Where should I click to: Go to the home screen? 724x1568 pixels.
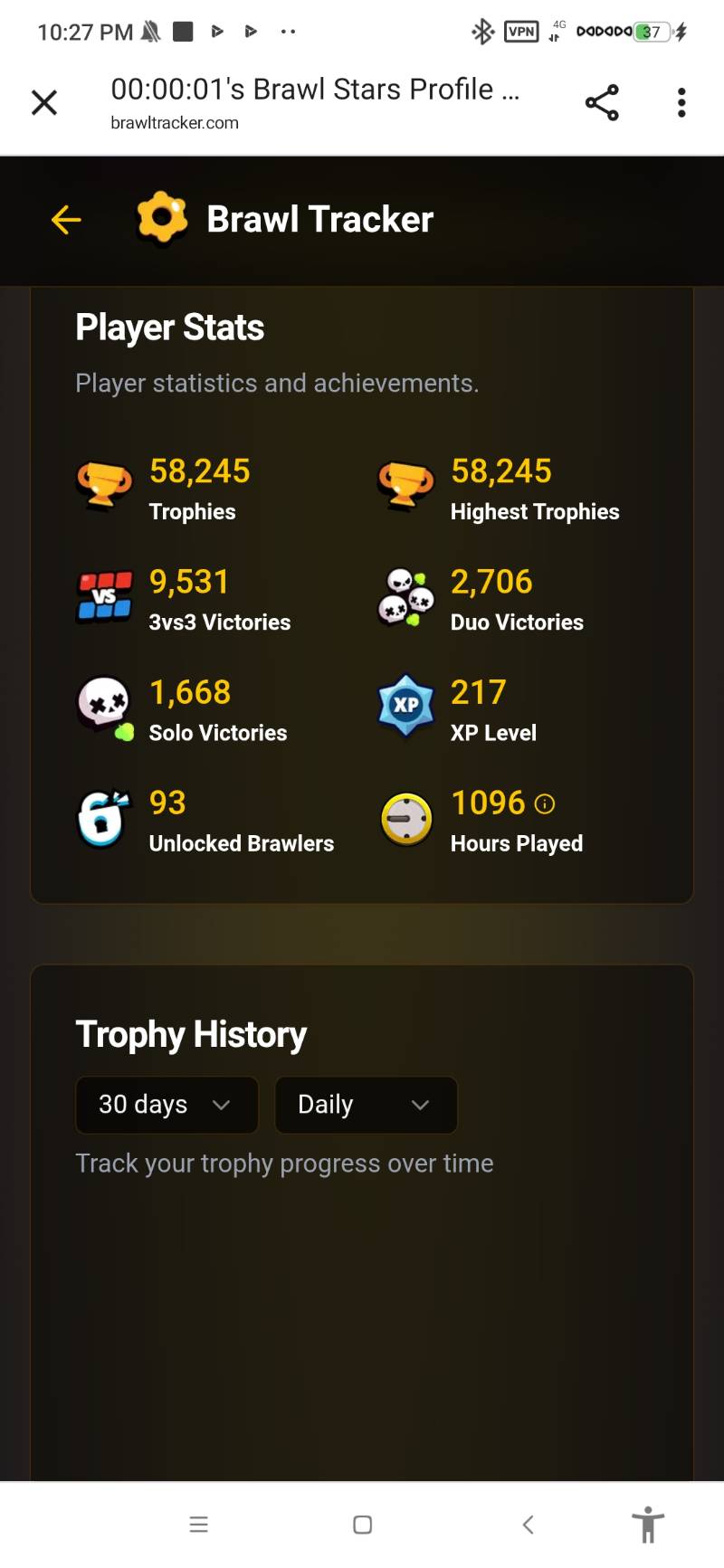point(362,1525)
